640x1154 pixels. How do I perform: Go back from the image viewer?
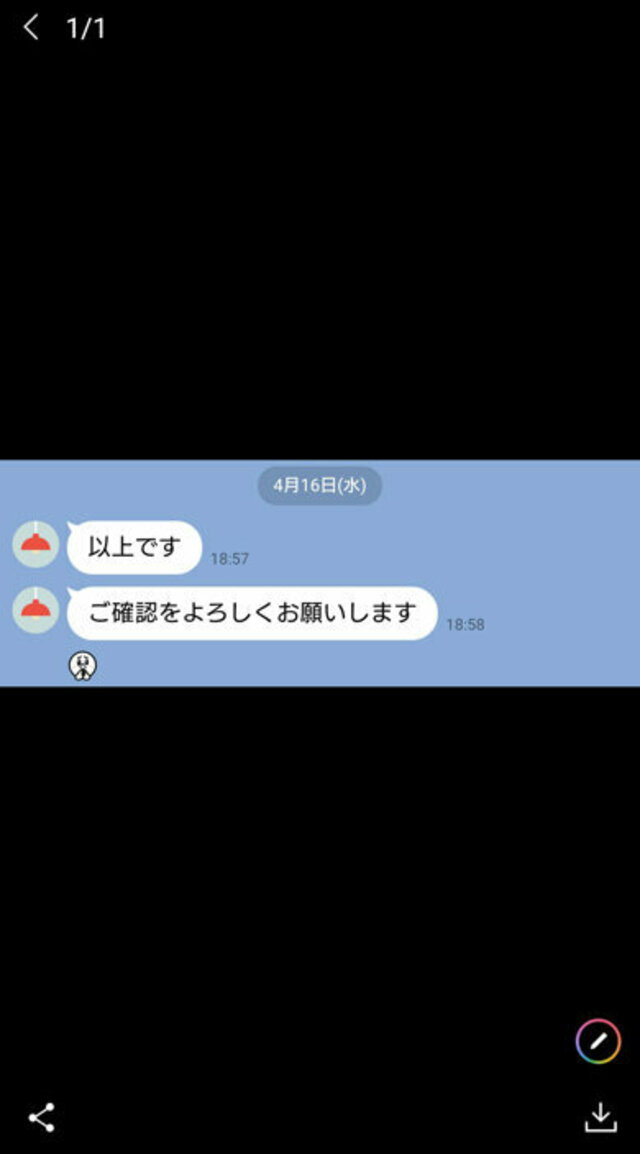click(x=31, y=27)
